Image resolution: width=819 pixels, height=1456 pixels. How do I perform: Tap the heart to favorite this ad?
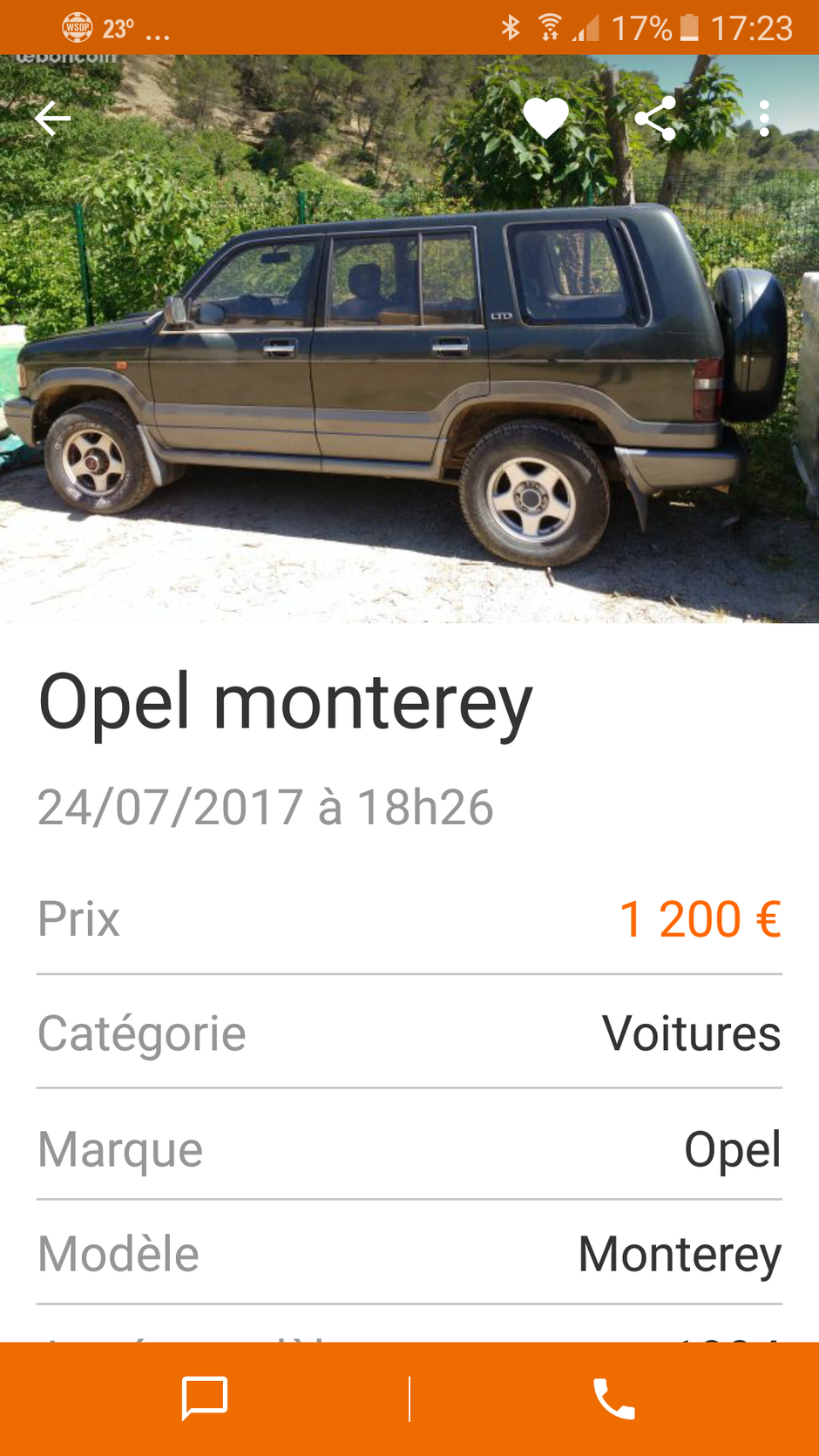tap(546, 118)
